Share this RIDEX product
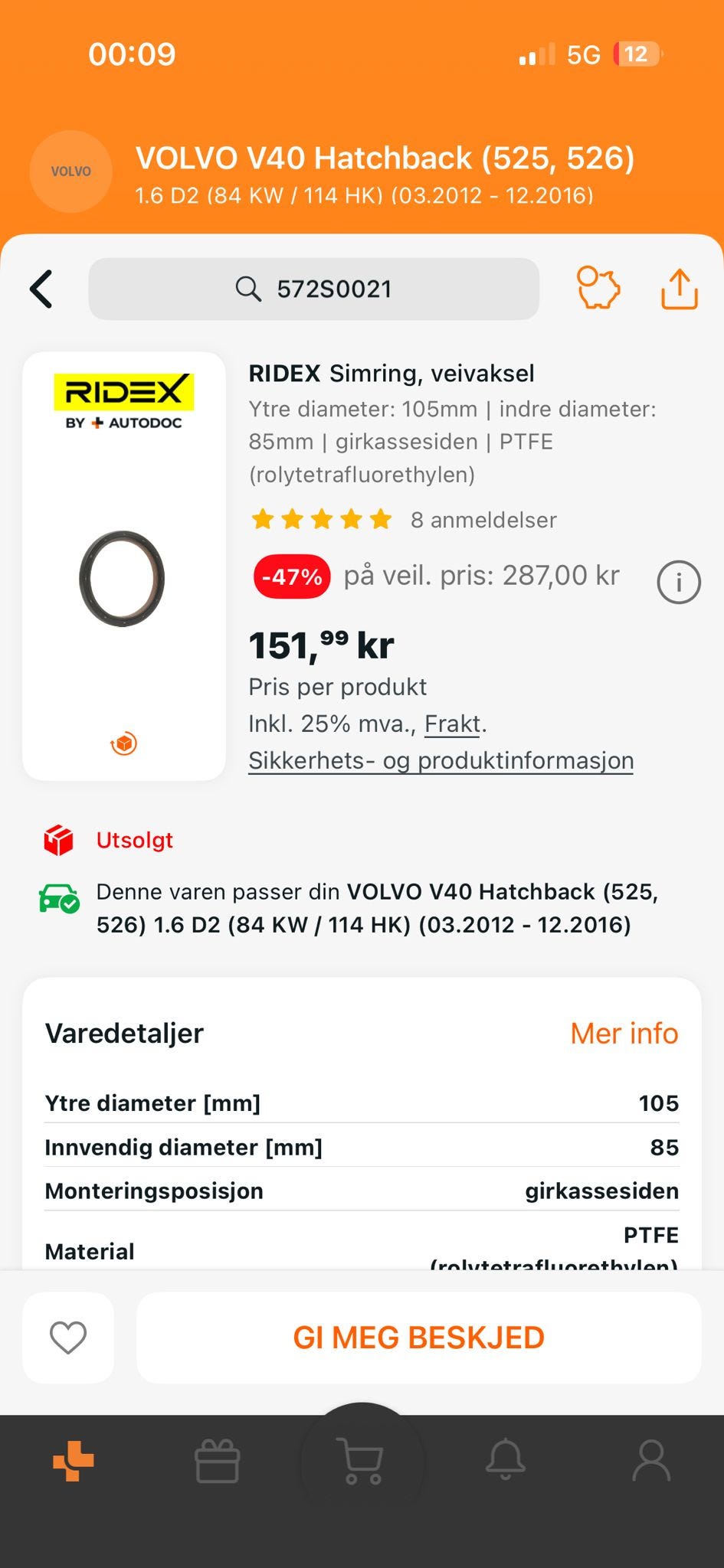This screenshot has height=1568, width=724. [679, 289]
